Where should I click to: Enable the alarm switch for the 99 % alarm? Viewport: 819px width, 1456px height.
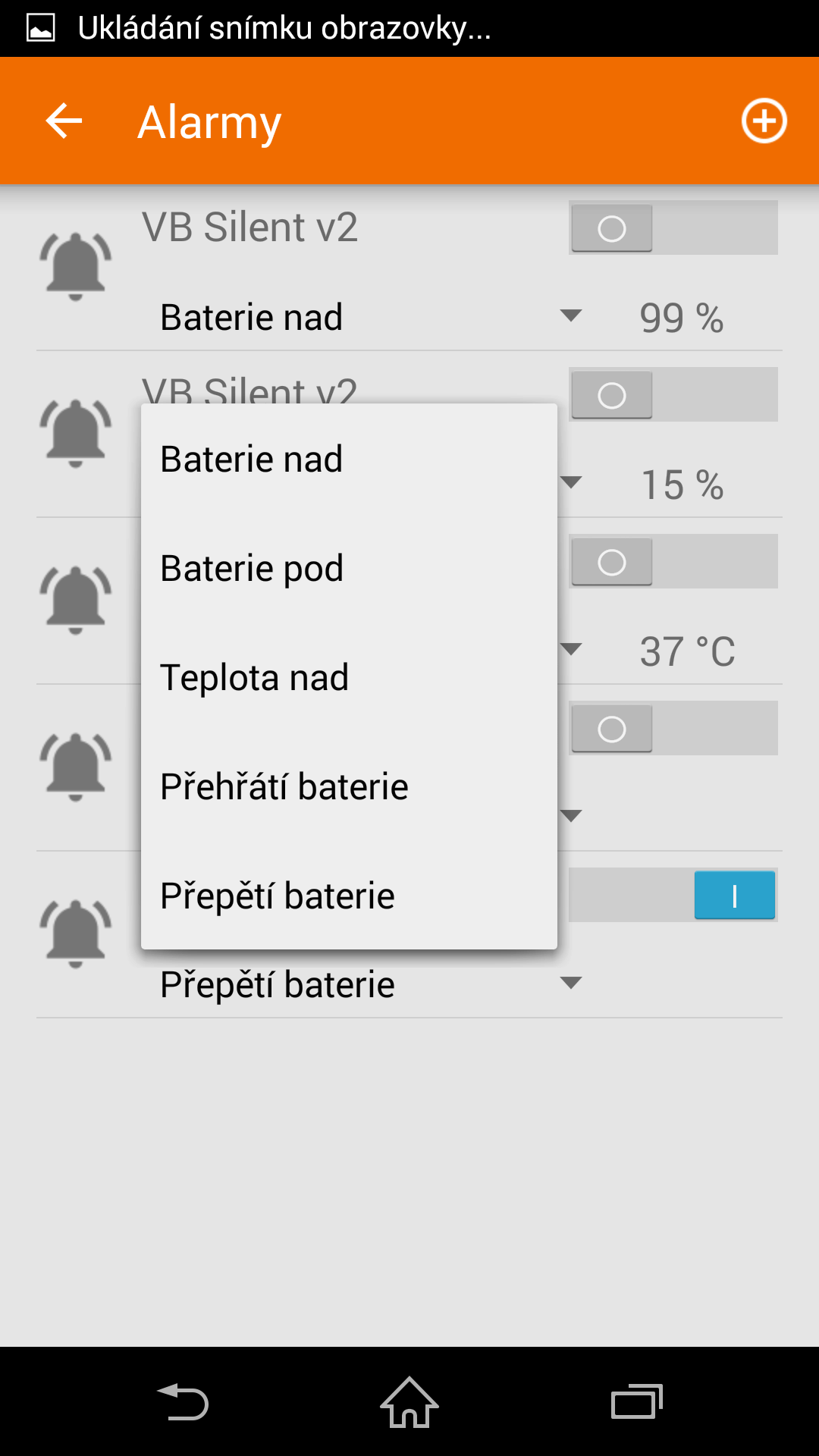click(x=673, y=227)
